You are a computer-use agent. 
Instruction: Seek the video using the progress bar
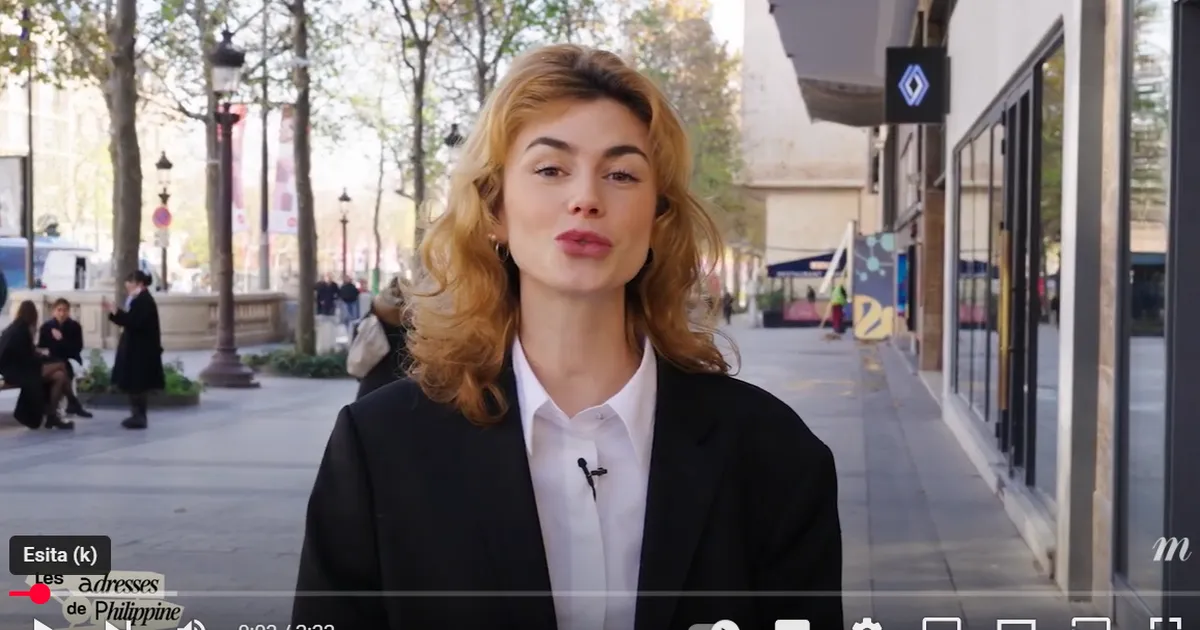(x=600, y=593)
